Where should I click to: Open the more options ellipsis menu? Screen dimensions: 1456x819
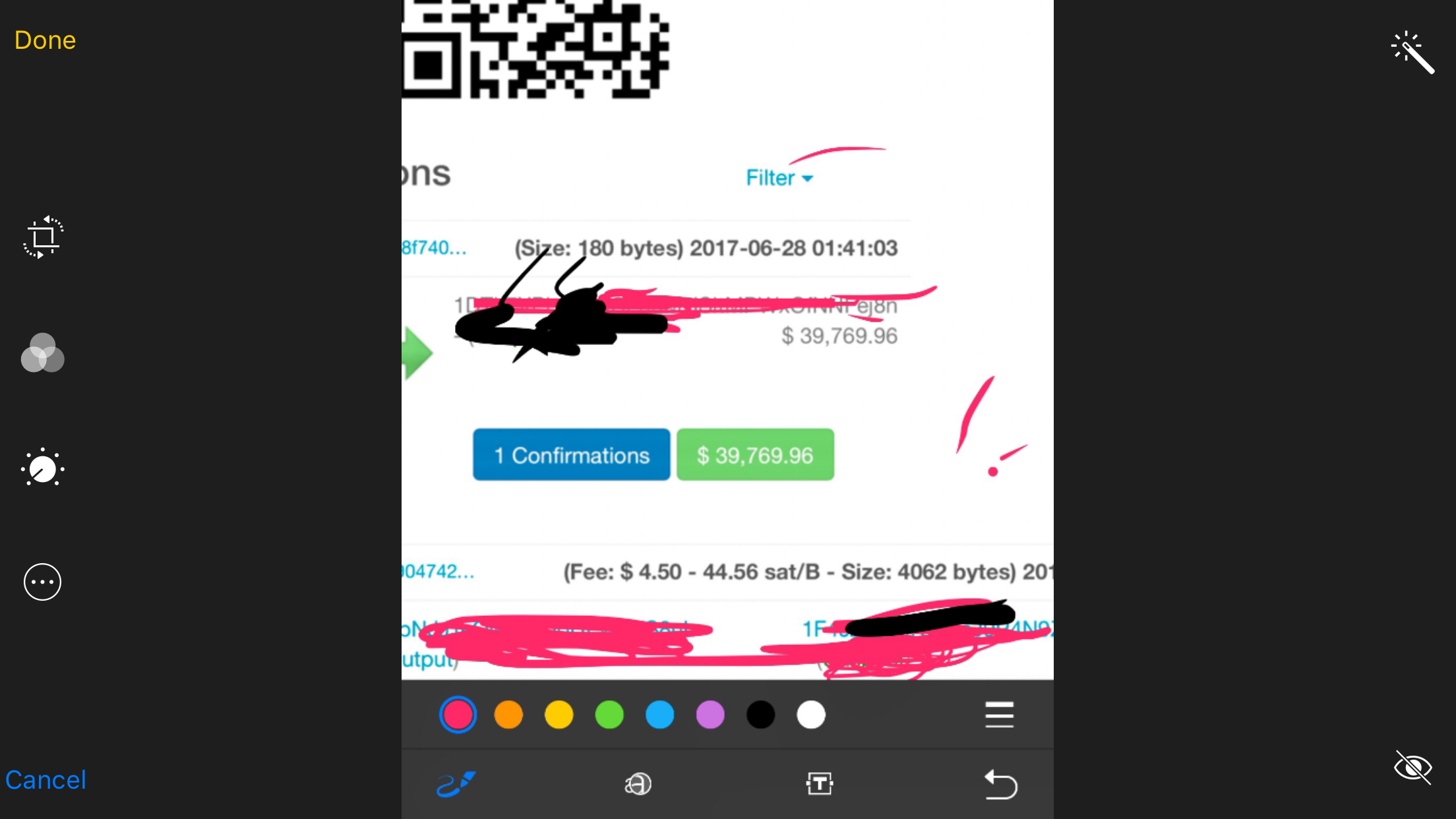pyautogui.click(x=43, y=582)
